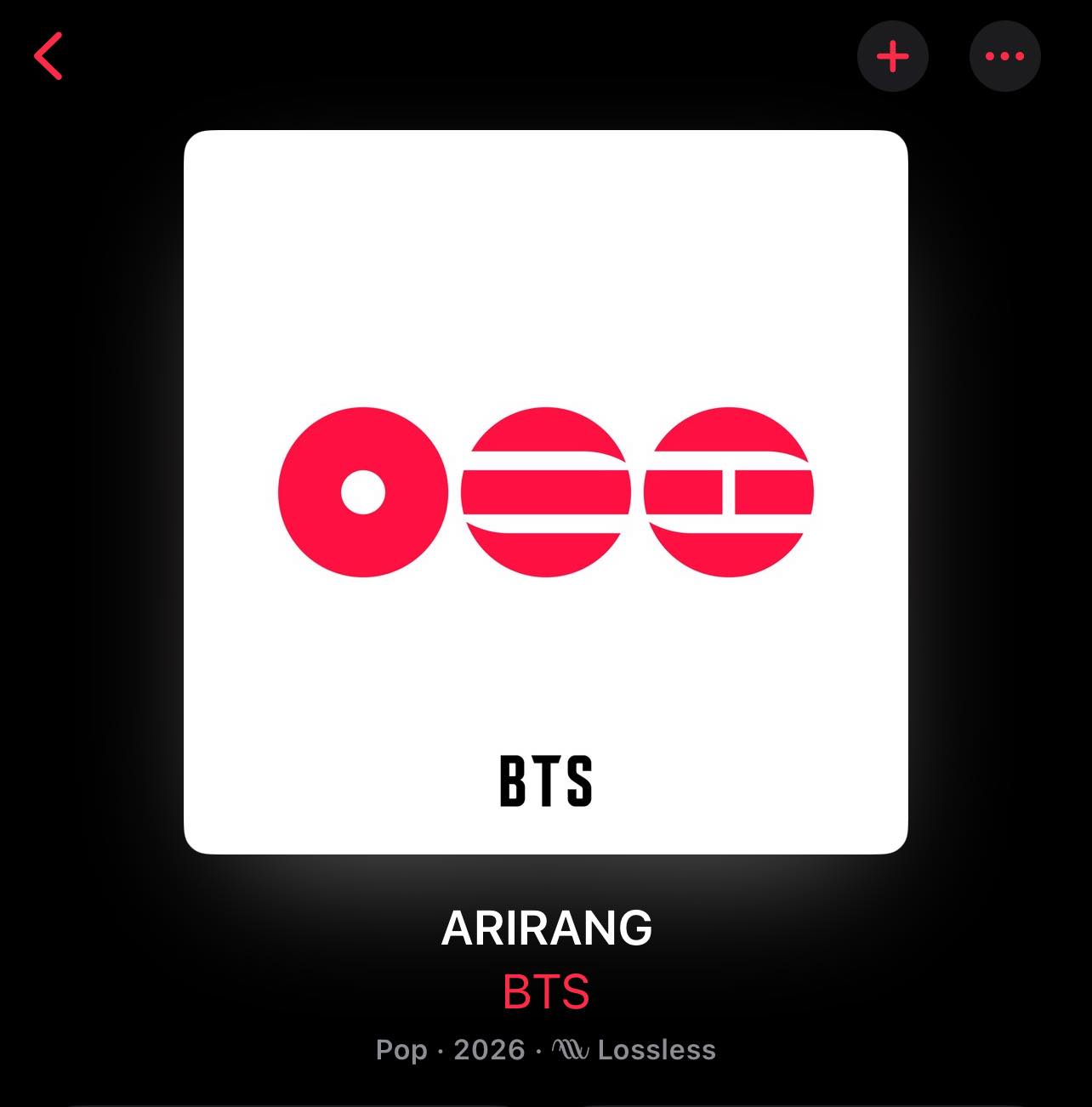Click the back chevron at top left
Viewport: 1092px width, 1107px height.
point(48,57)
